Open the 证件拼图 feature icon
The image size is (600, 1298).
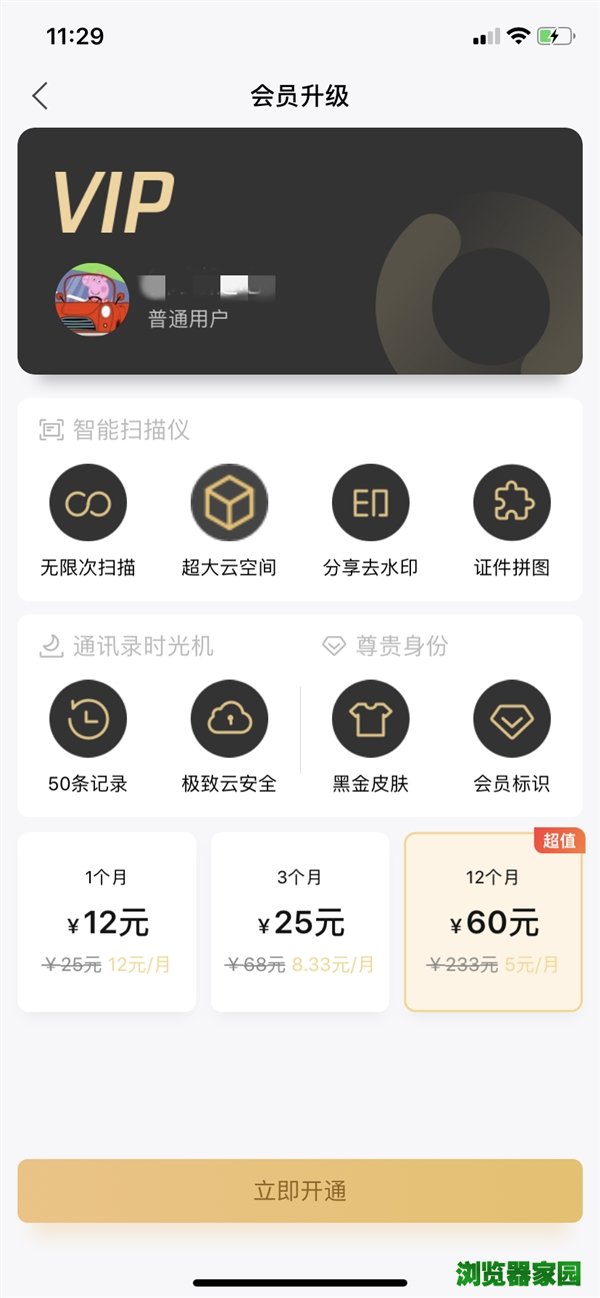[512, 503]
